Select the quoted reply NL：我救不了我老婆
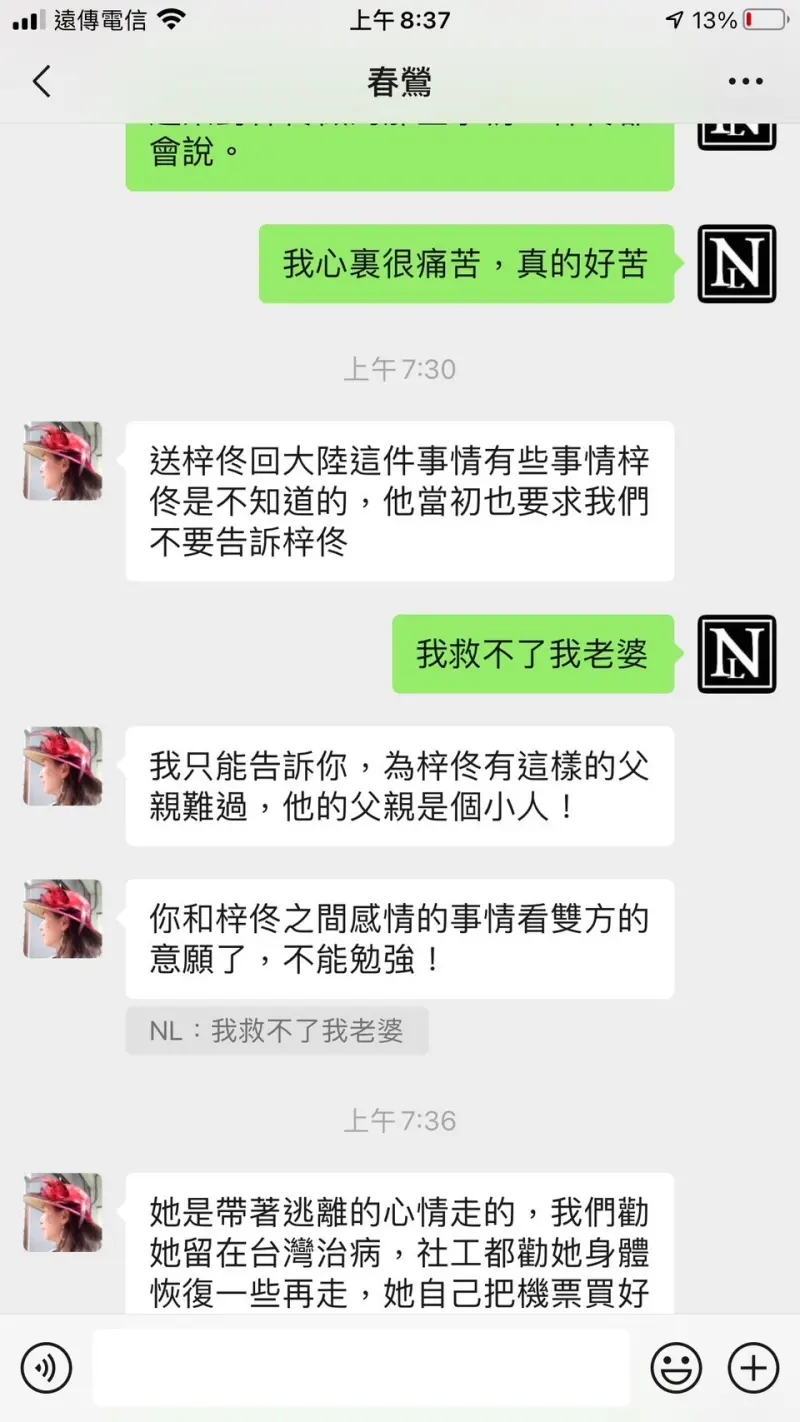This screenshot has width=800, height=1422. pos(277,1030)
